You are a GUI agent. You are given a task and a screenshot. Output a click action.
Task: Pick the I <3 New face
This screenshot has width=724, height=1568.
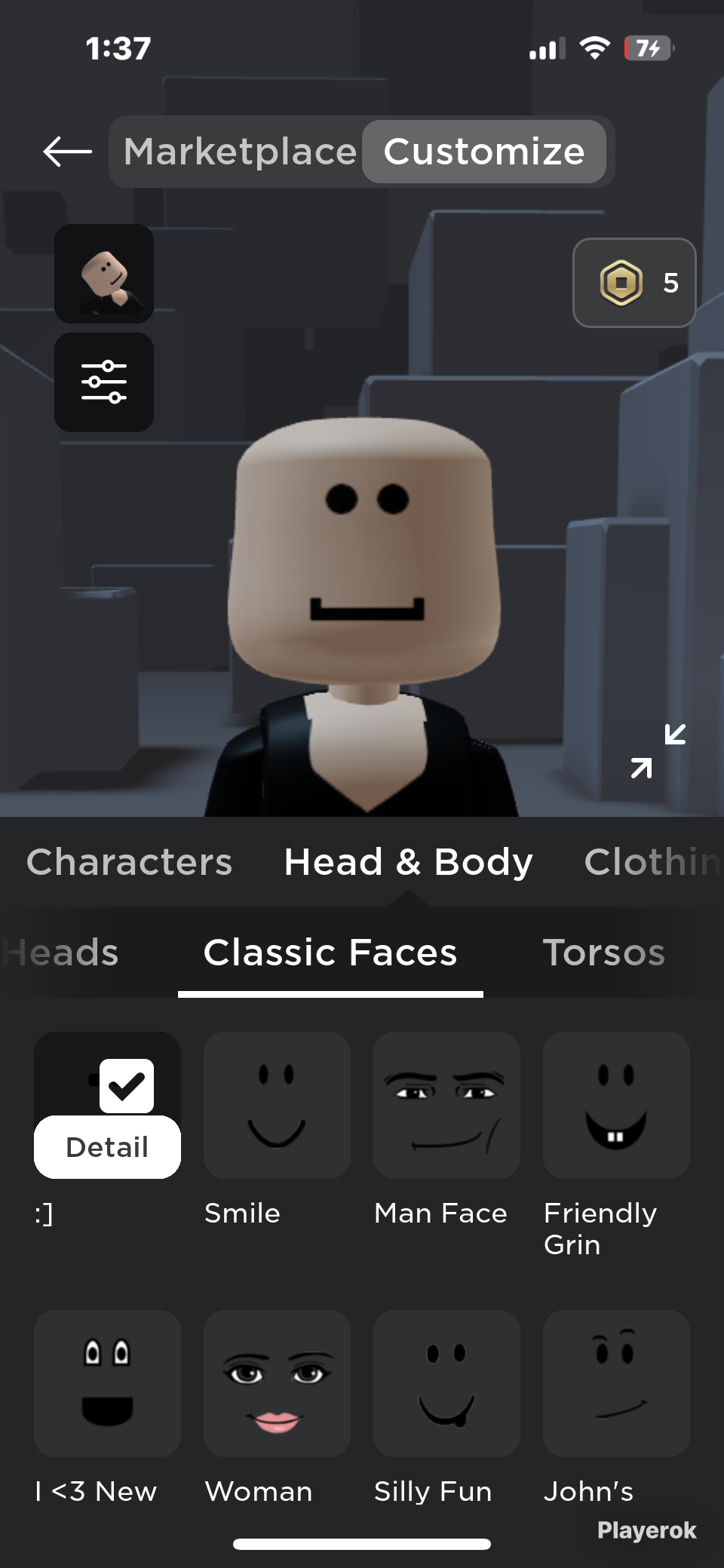[107, 1383]
